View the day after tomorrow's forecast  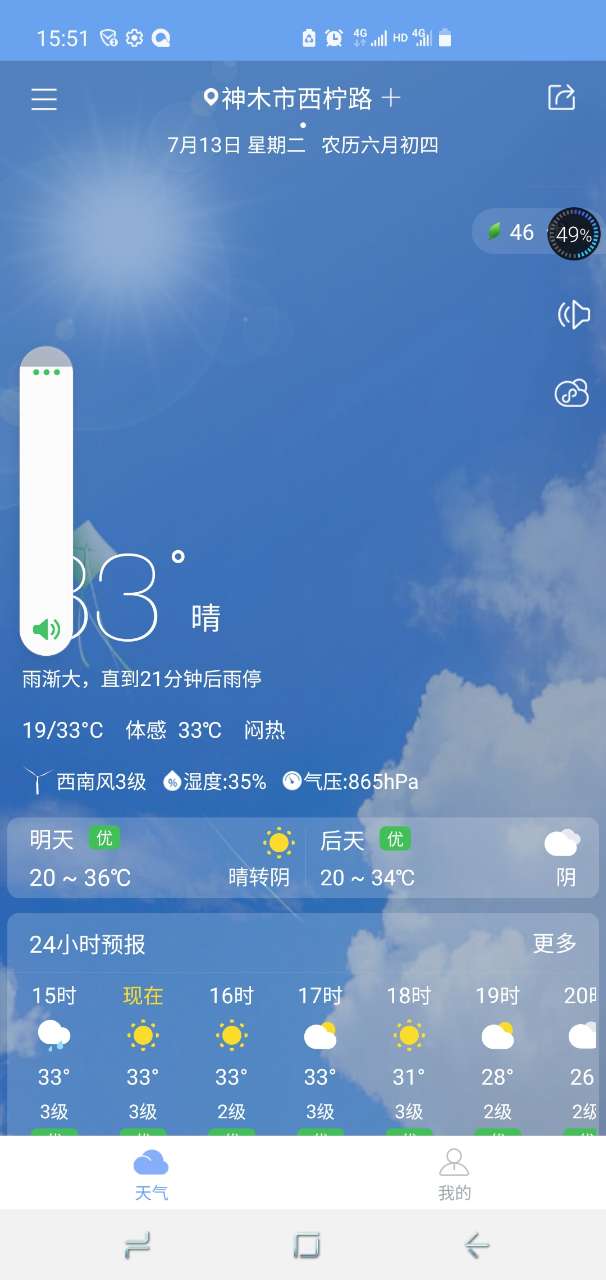tap(450, 858)
